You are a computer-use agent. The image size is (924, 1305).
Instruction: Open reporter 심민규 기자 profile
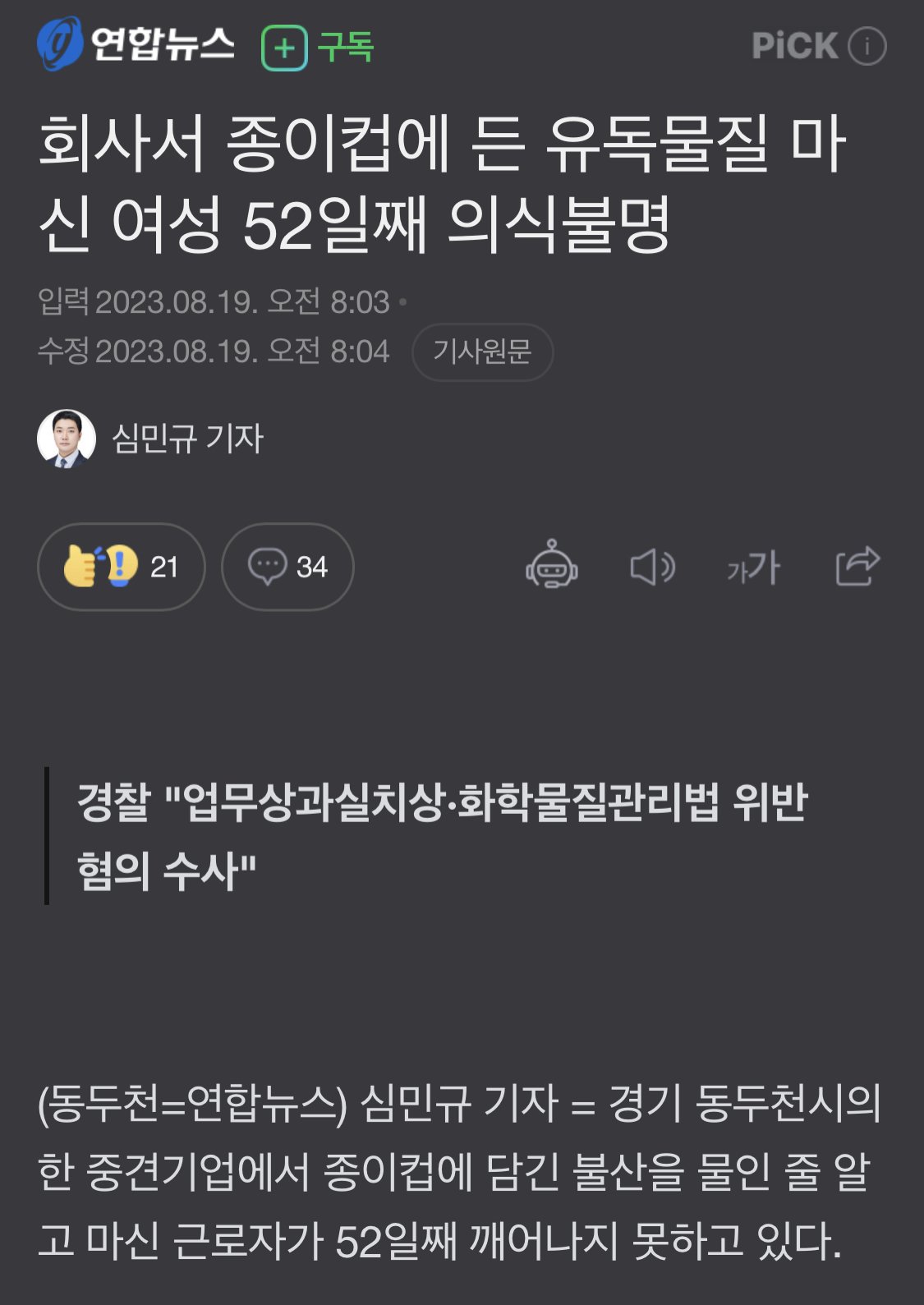tap(186, 439)
